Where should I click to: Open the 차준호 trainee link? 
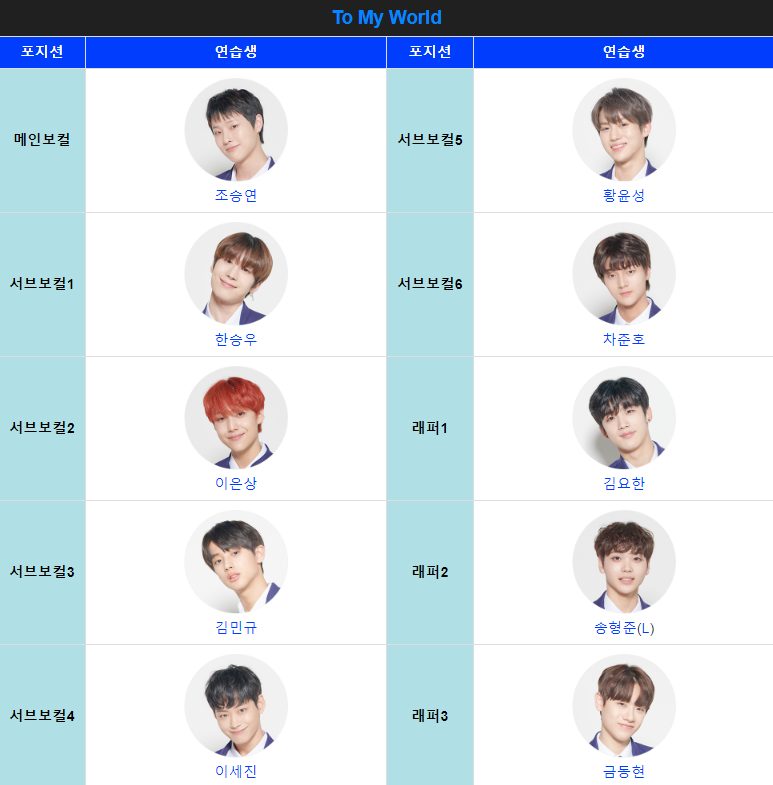pos(623,339)
